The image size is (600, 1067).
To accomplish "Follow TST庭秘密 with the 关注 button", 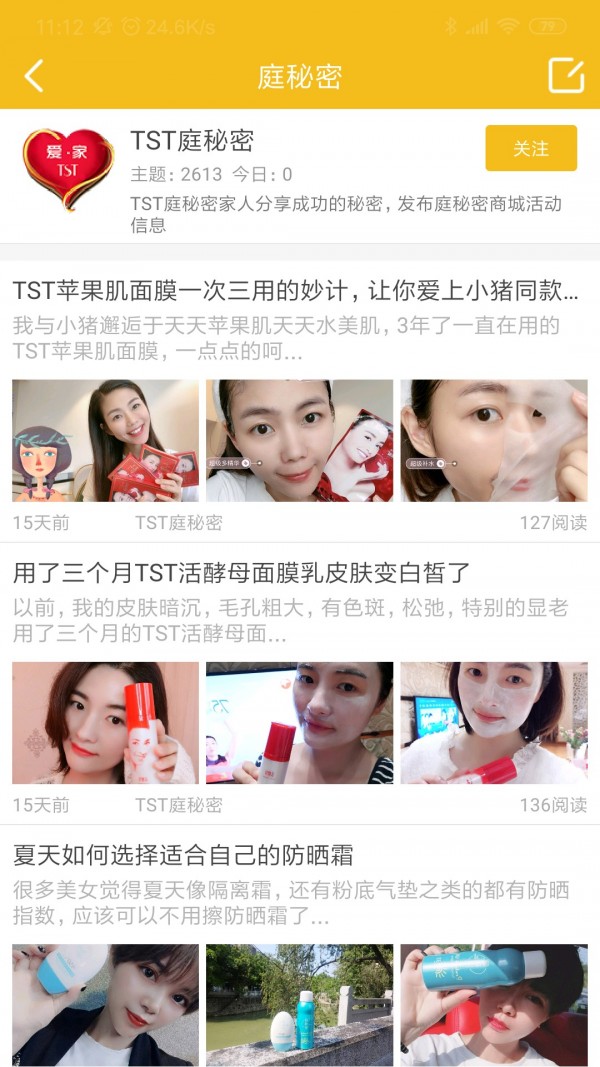I will pyautogui.click(x=531, y=149).
